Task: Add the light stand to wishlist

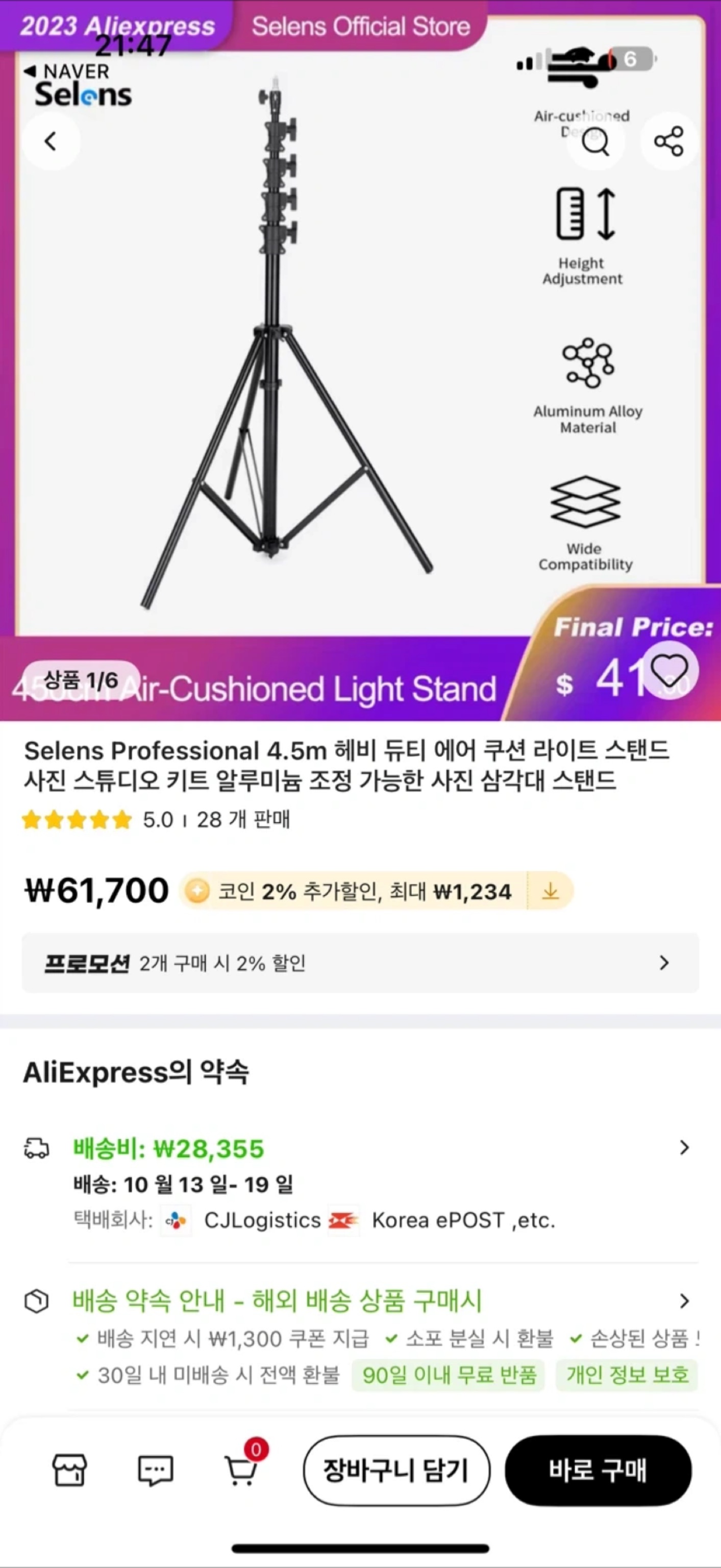Action: coord(668,670)
